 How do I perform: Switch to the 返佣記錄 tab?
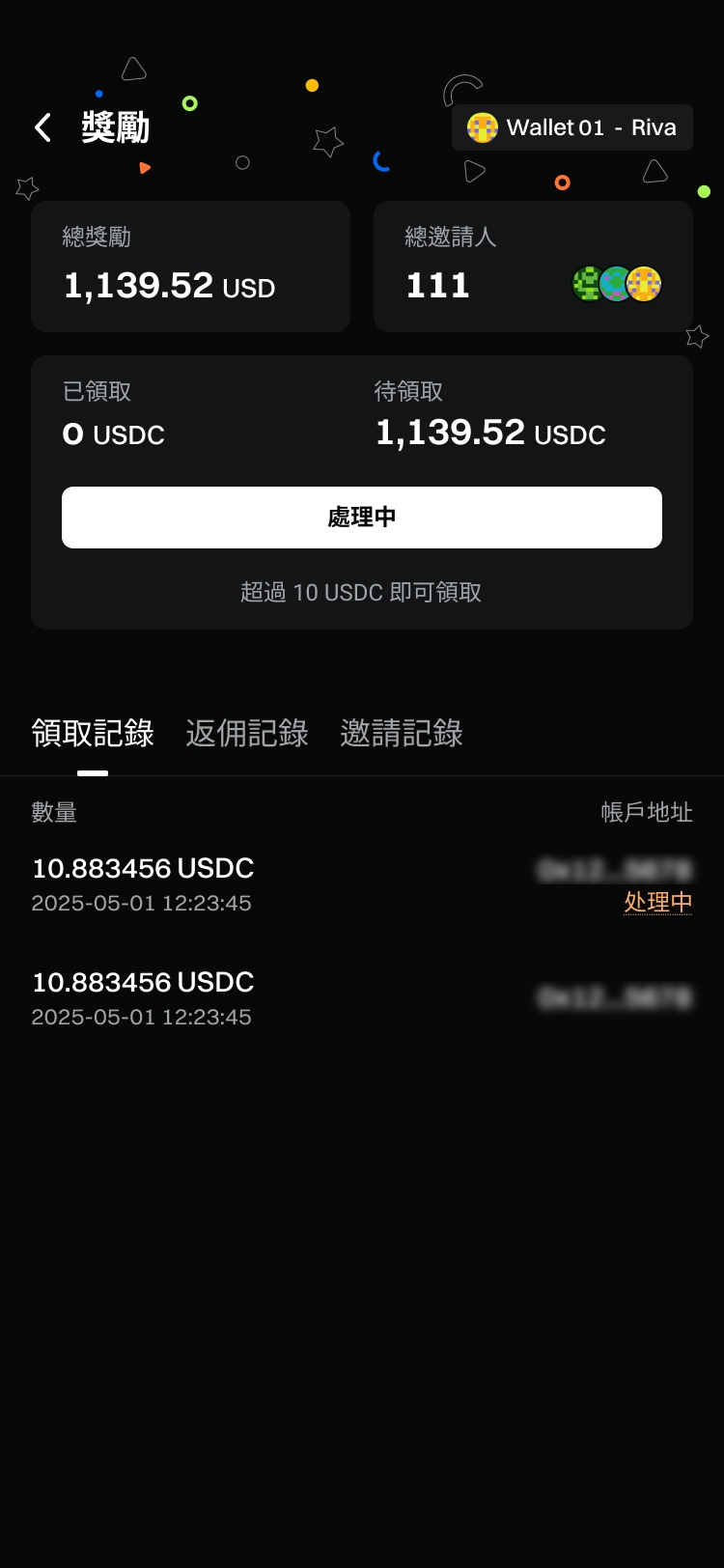point(247,734)
